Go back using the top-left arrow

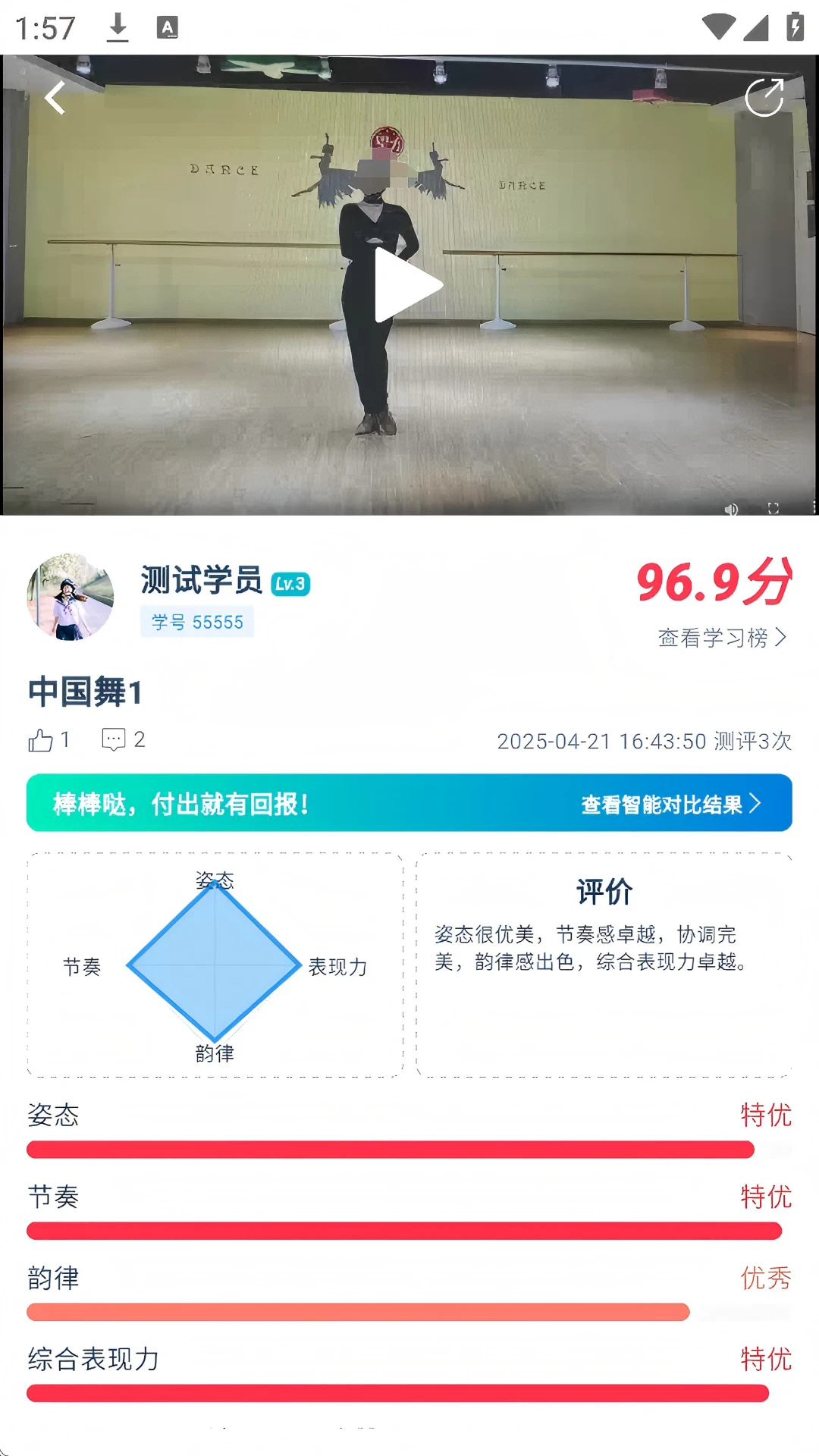pos(55,98)
